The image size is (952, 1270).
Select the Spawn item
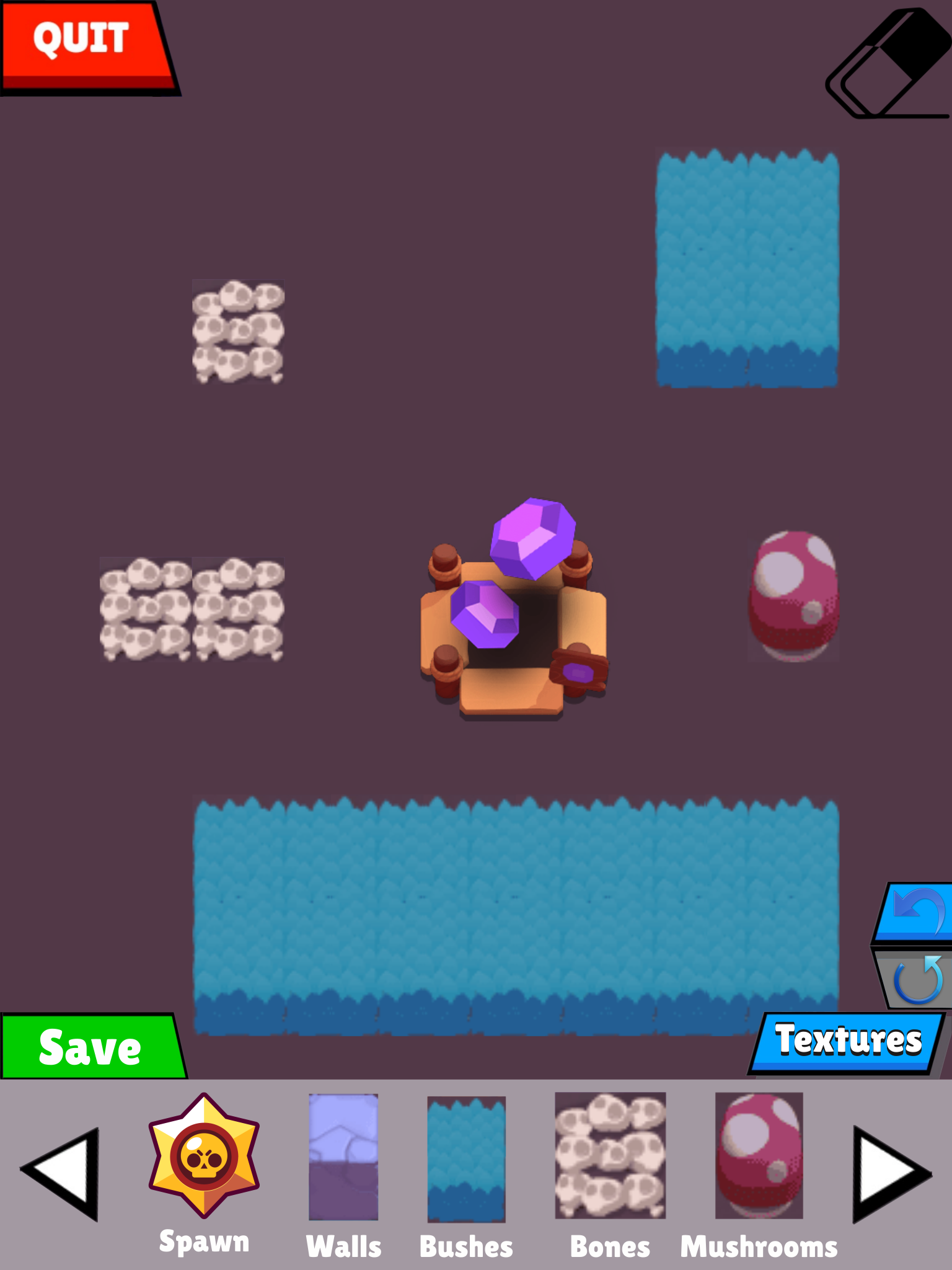[204, 1173]
